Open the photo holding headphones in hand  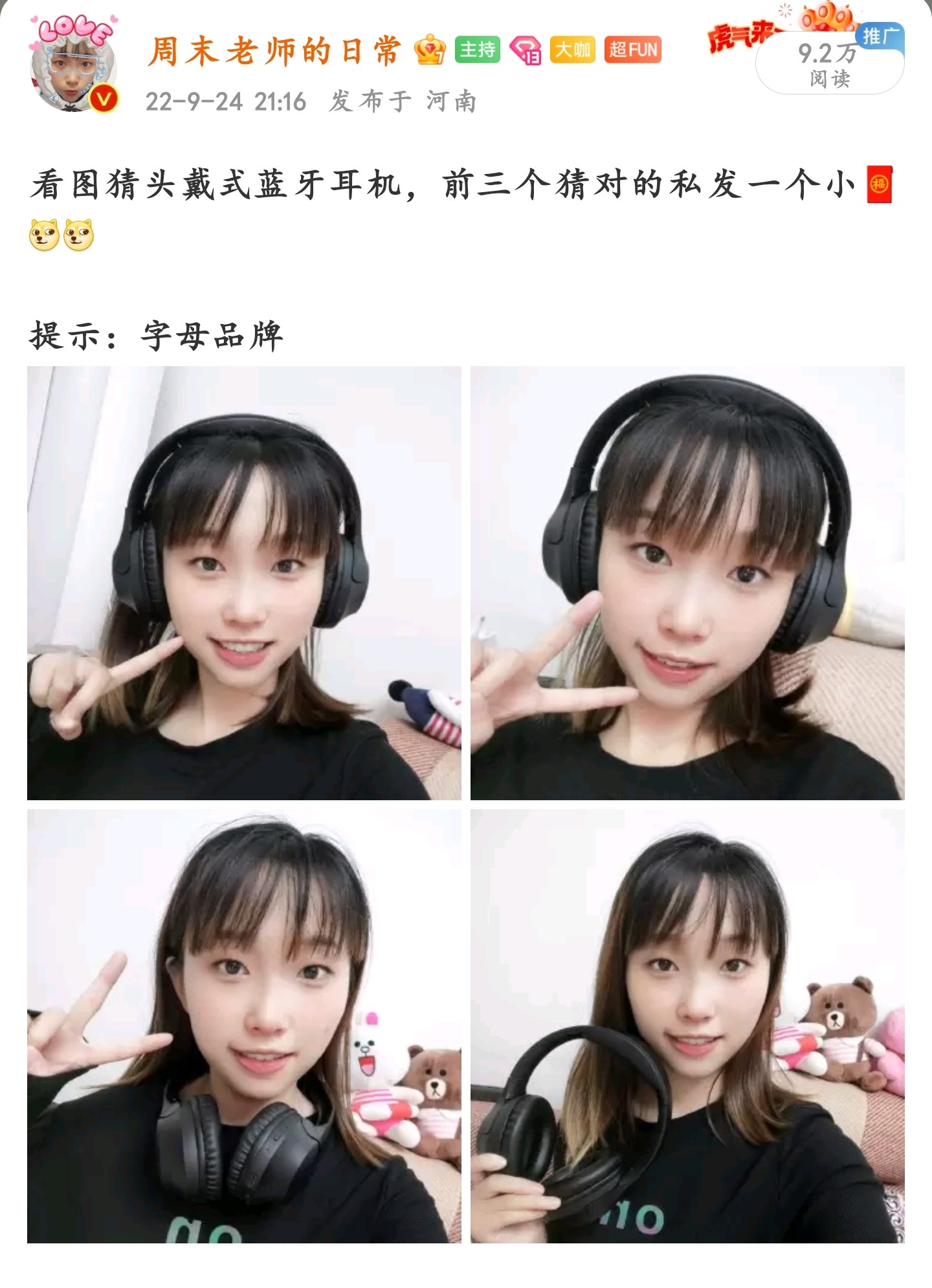point(687,1025)
